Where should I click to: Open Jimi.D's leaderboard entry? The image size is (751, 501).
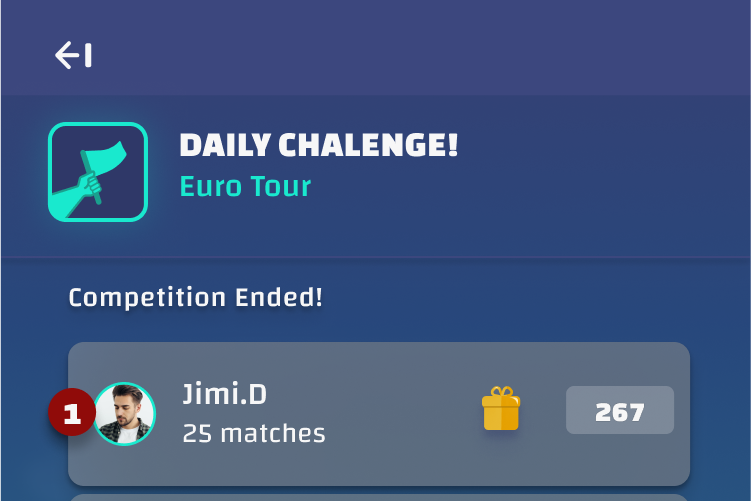click(x=330, y=413)
